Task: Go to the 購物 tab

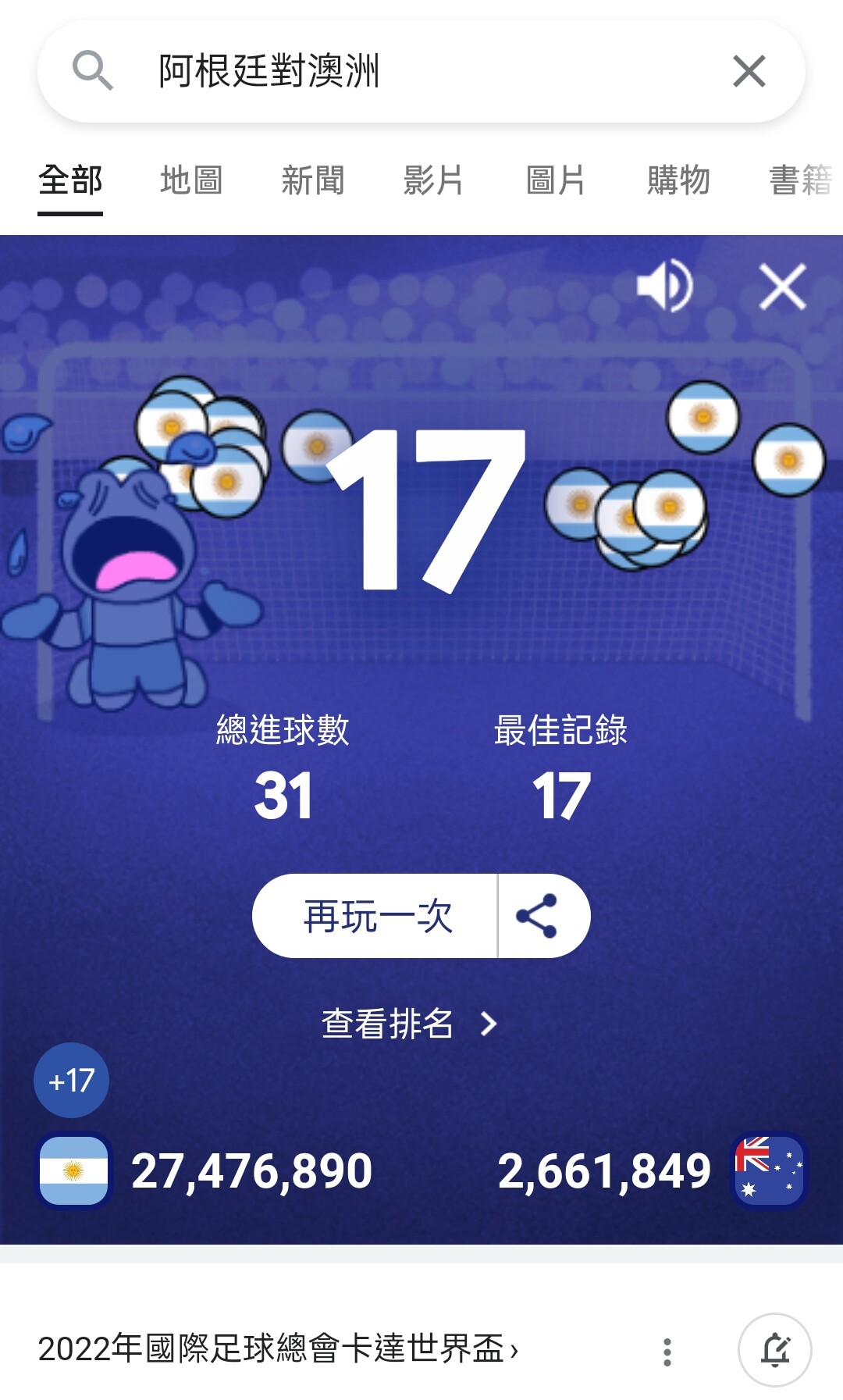Action: point(678,180)
